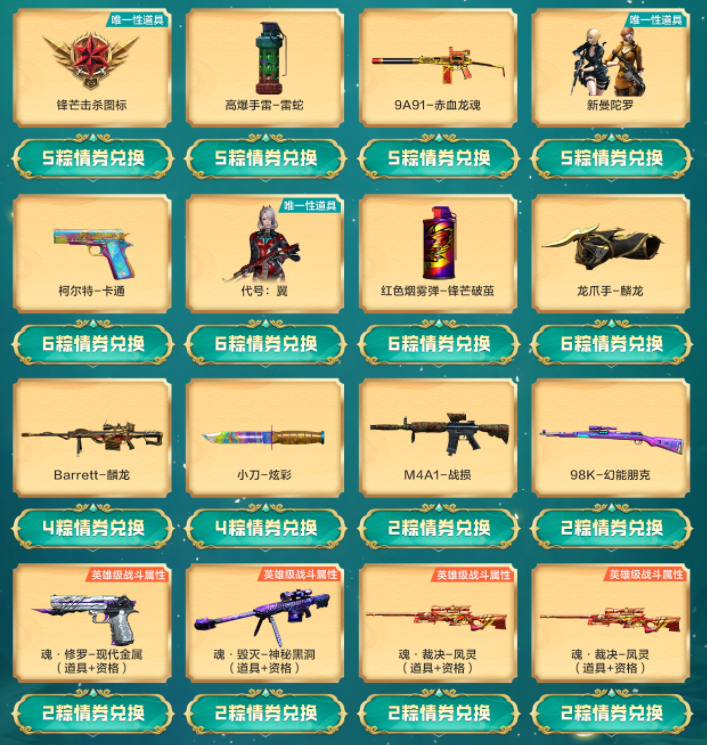Redeem 红色烟雾弹-锋芒破茧
707x745 pixels.
click(438, 344)
